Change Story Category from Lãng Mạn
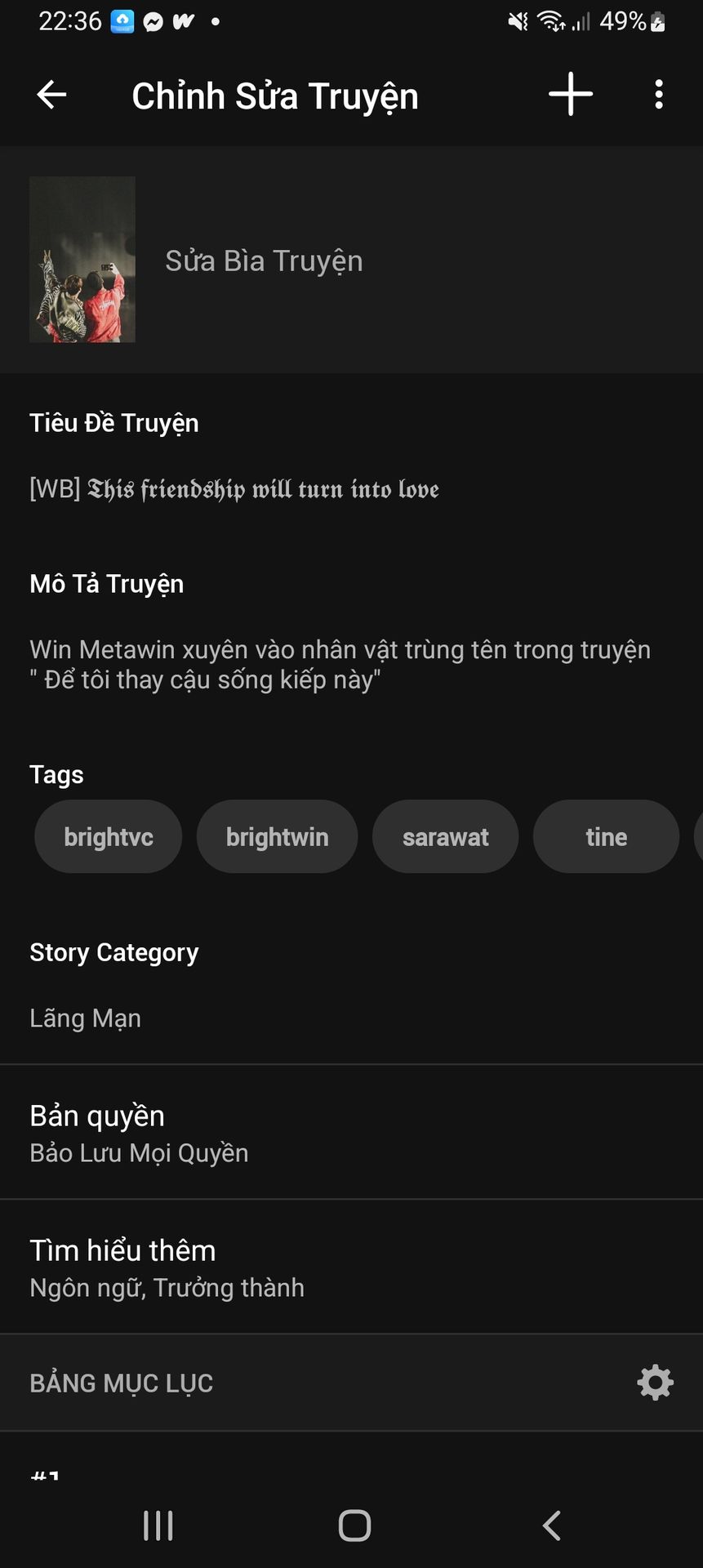Viewport: 703px width, 1568px height. tap(86, 1018)
